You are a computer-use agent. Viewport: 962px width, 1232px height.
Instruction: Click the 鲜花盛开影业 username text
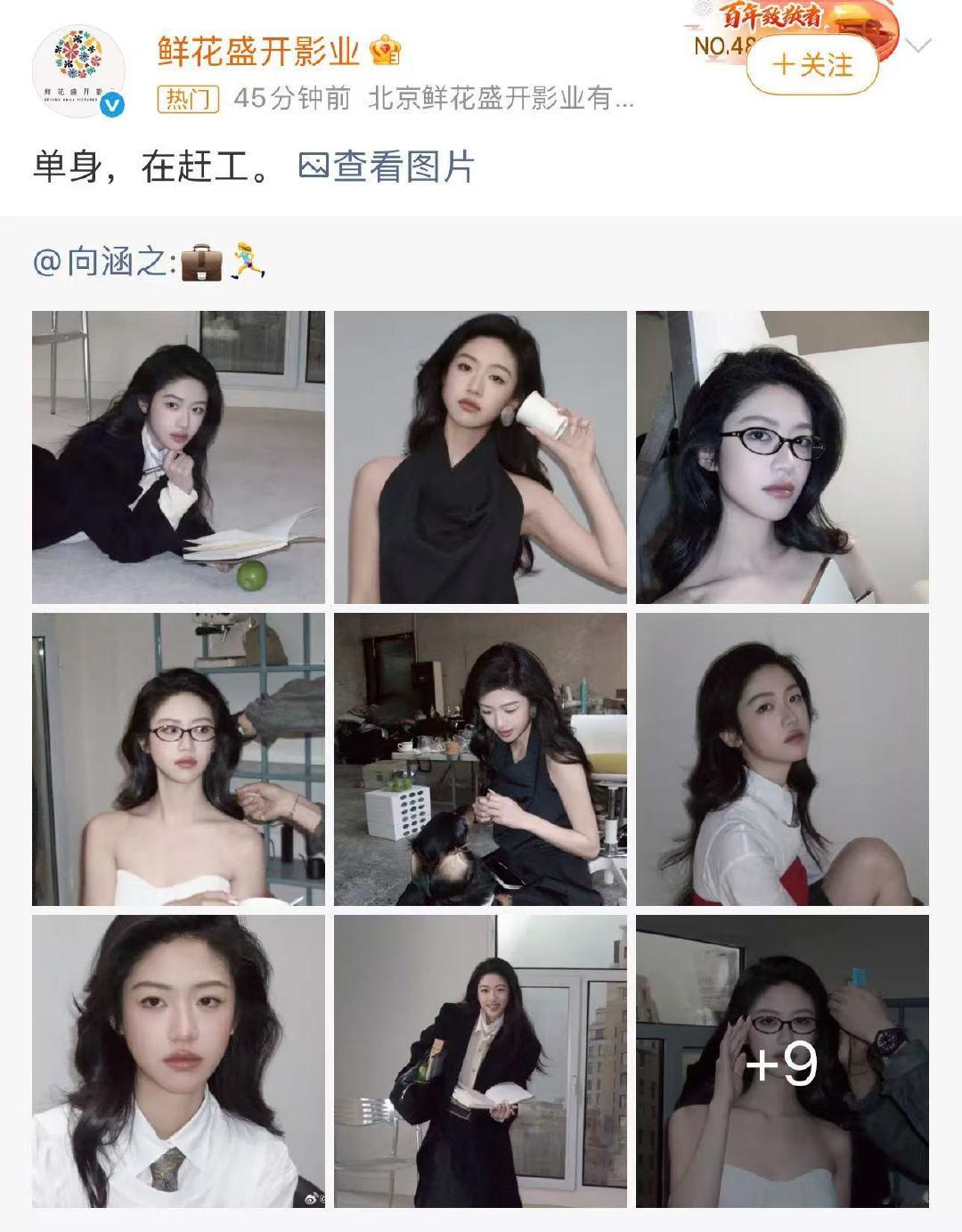[x=258, y=51]
